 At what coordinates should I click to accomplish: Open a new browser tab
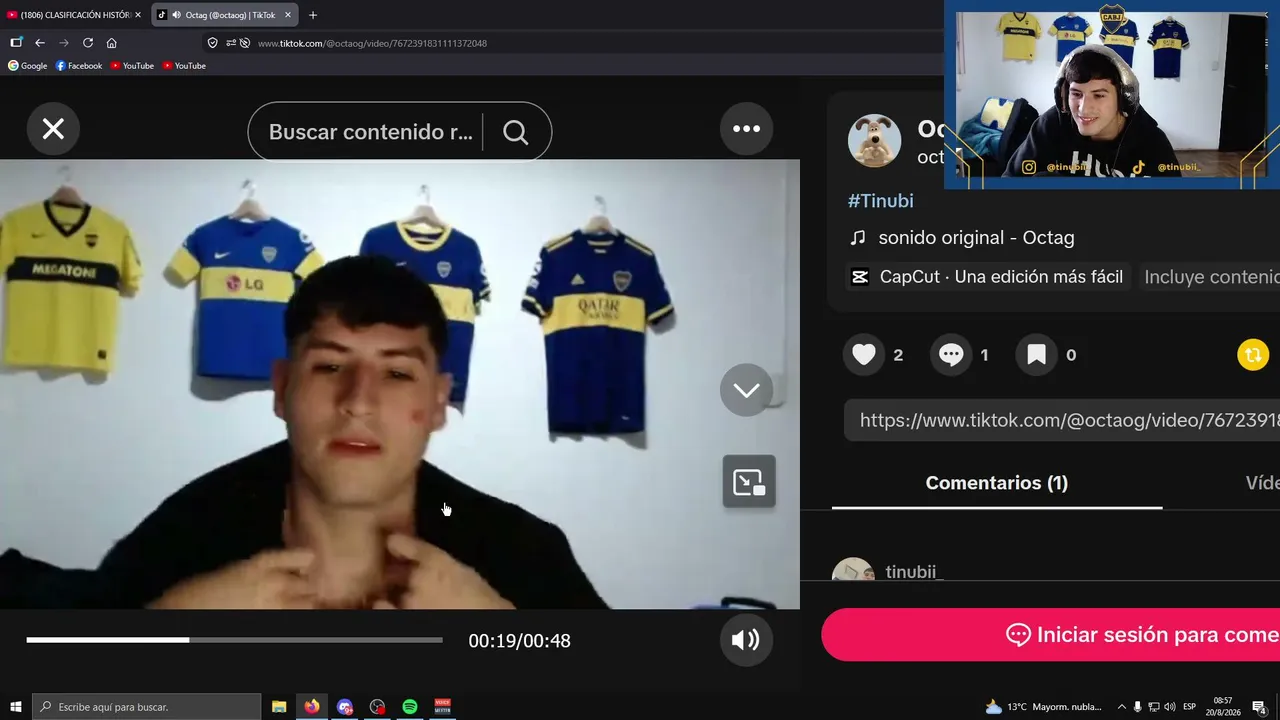point(313,15)
